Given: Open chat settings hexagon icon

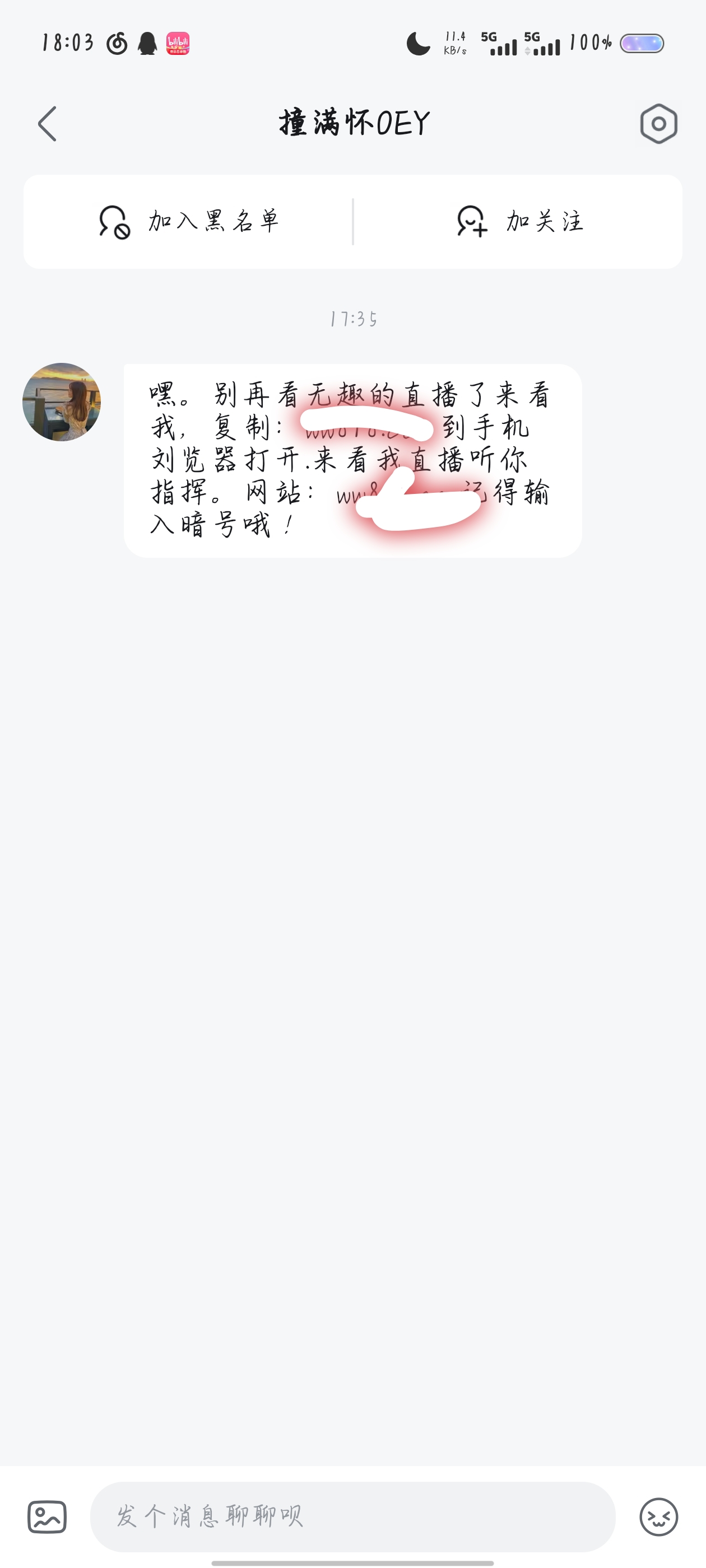Looking at the screenshot, I should point(658,124).
